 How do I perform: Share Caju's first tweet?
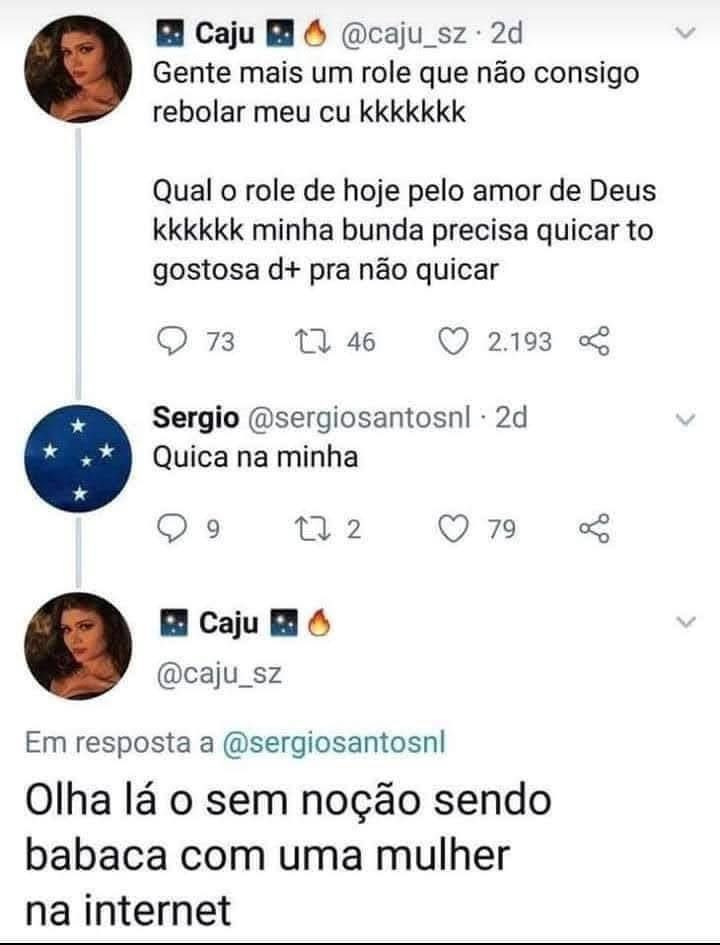[x=593, y=343]
